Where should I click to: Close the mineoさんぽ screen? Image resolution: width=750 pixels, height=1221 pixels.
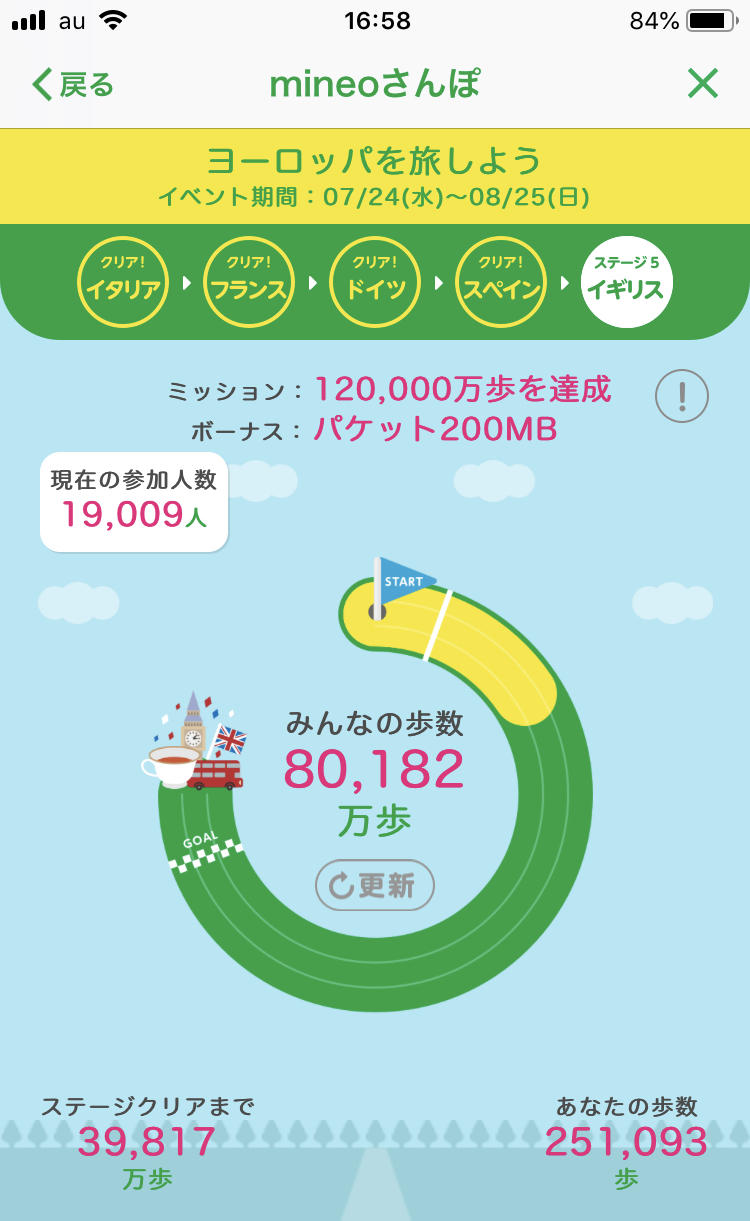coord(703,85)
